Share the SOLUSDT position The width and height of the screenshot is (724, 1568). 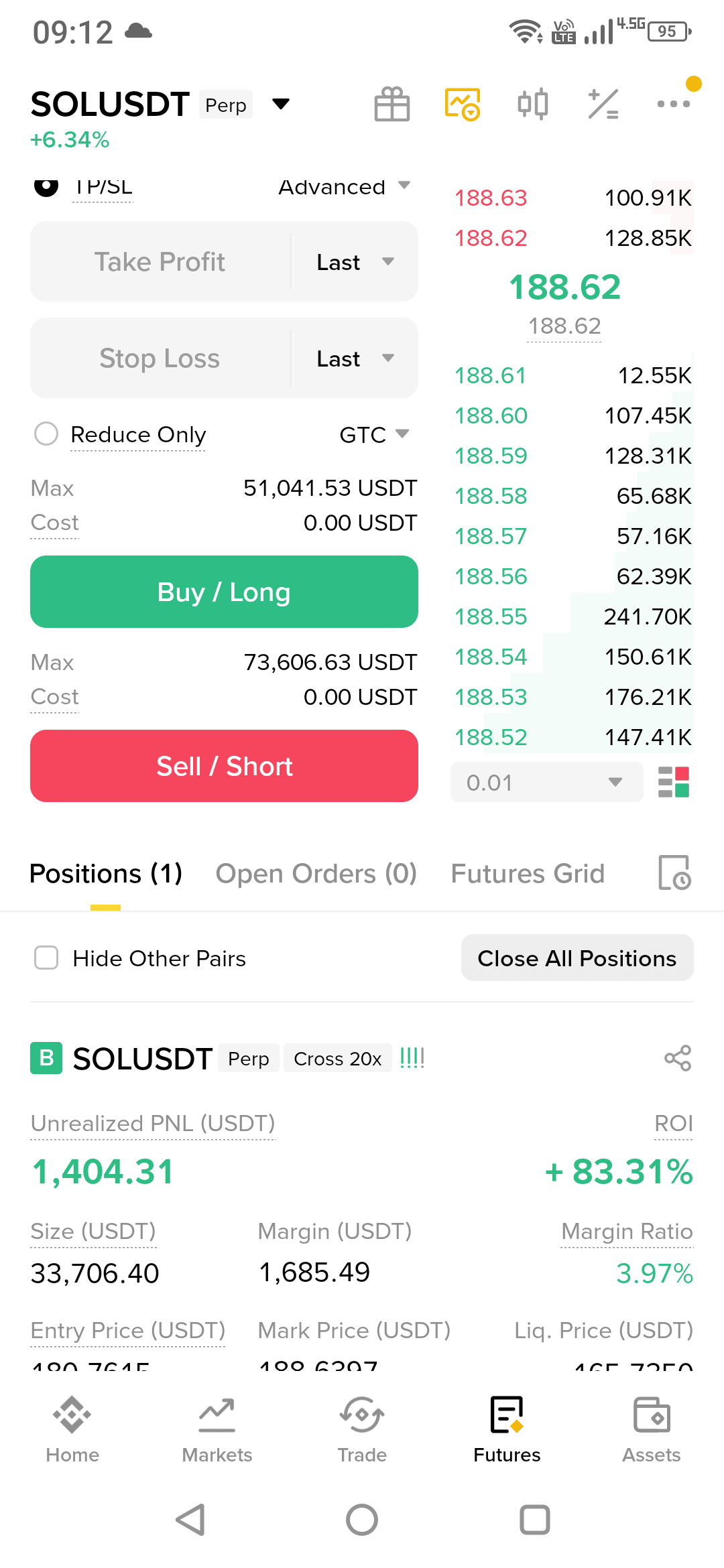(x=678, y=1058)
